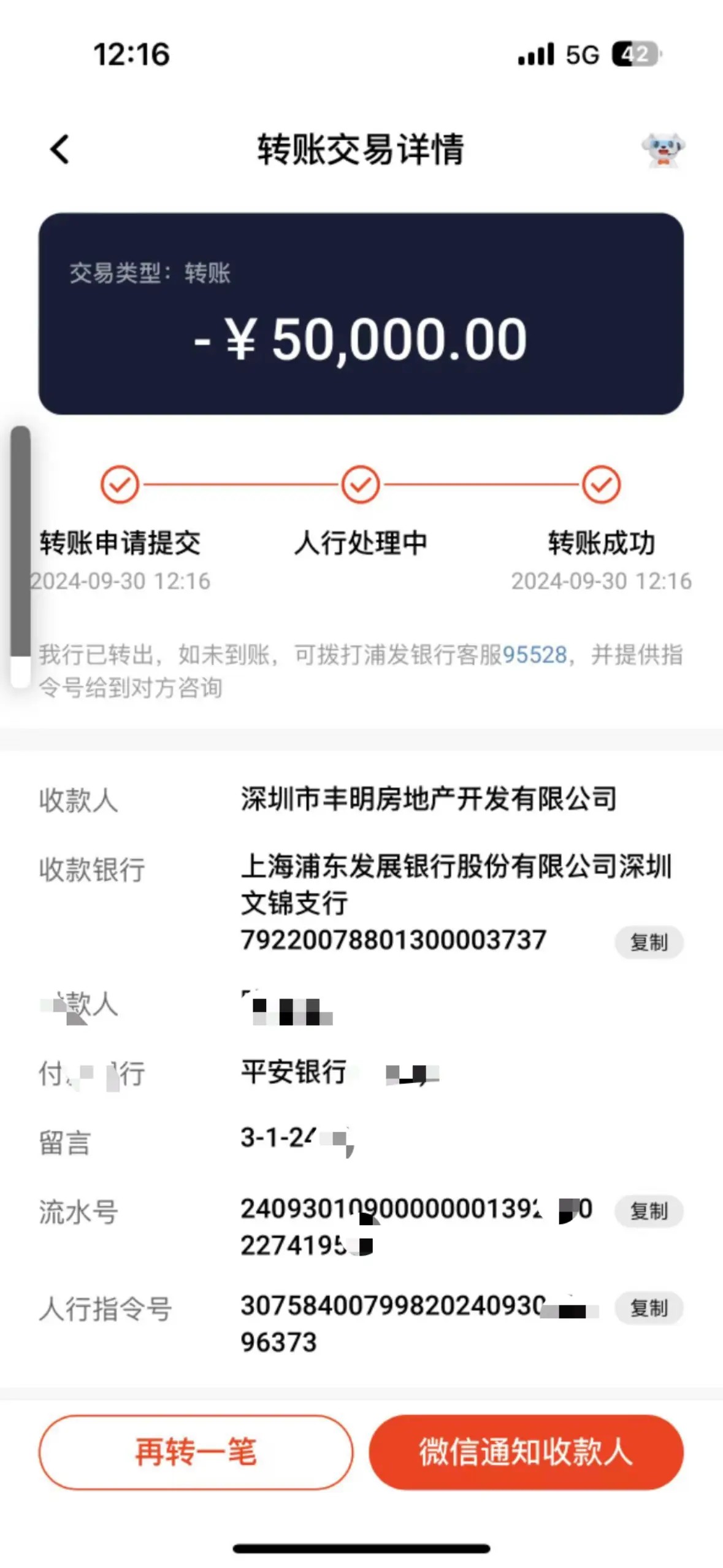Open the robot customer service assistant

click(x=662, y=149)
